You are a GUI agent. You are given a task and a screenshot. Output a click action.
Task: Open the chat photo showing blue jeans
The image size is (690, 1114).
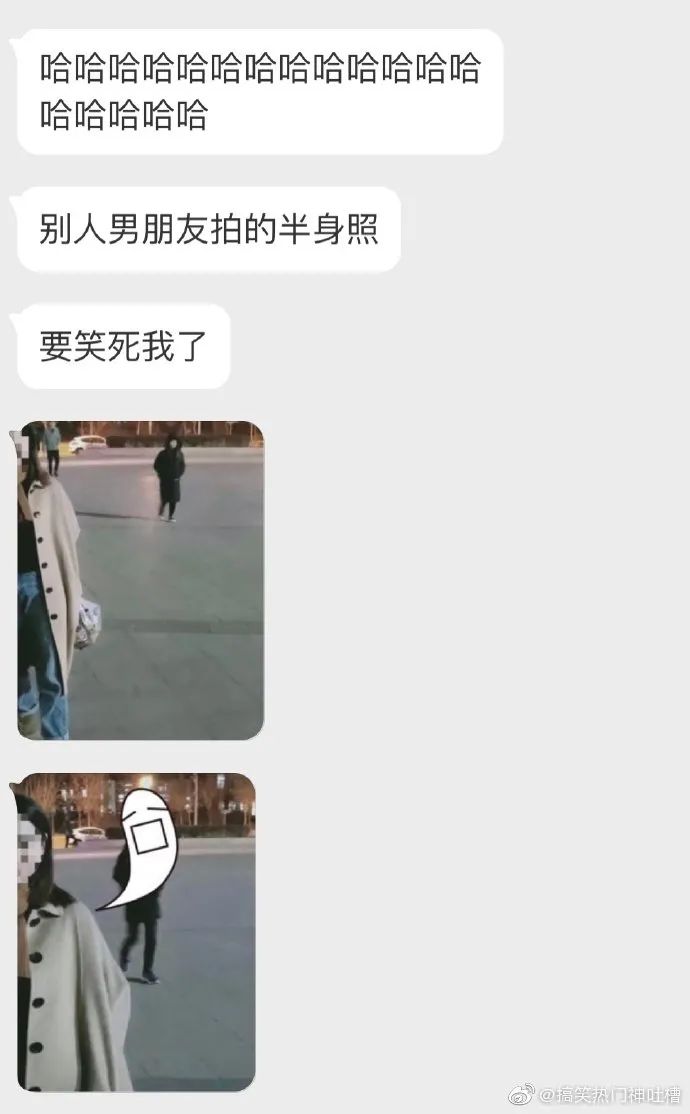(x=141, y=580)
